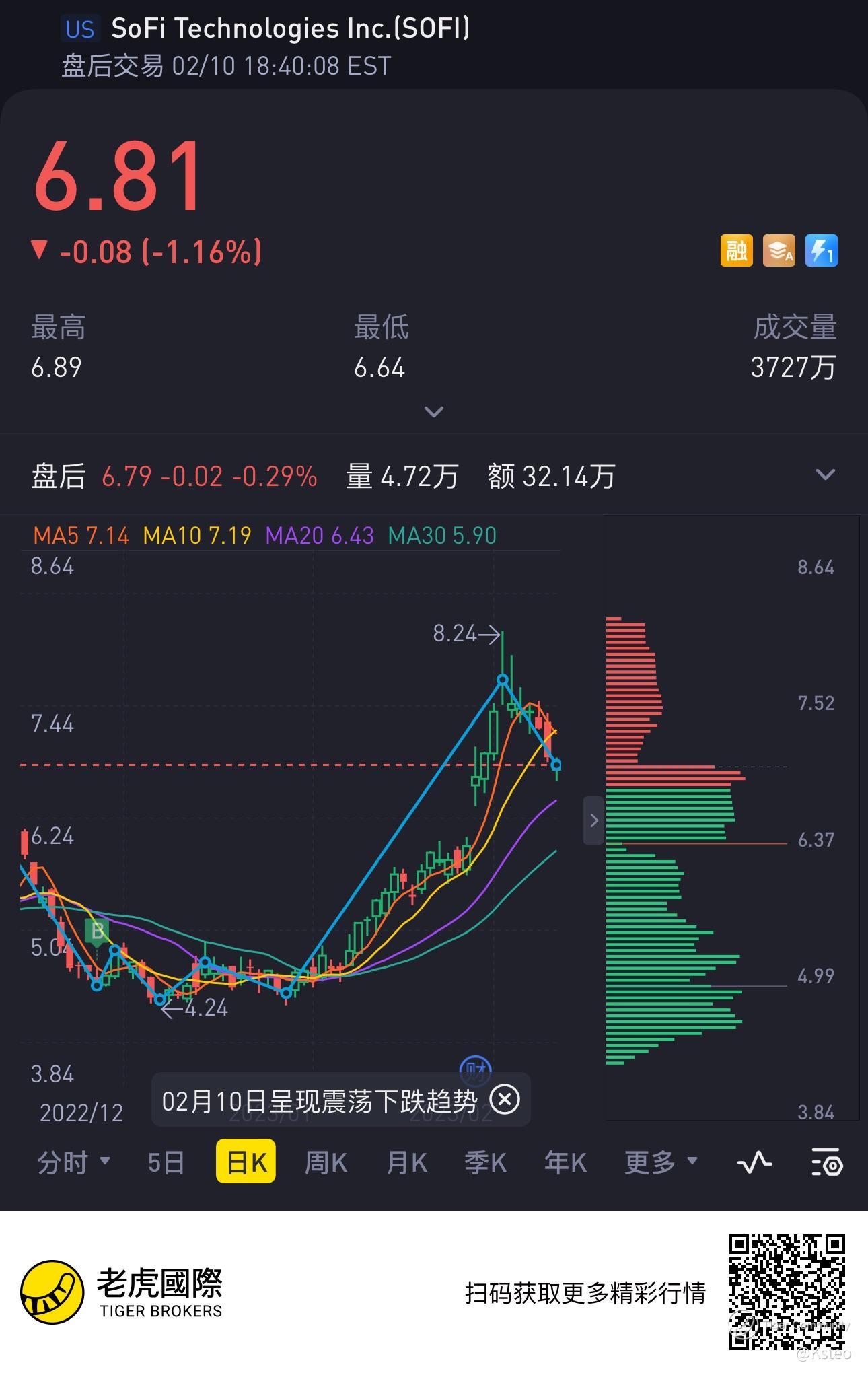Switch to the 5日 chart
Image resolution: width=868 pixels, height=1373 pixels.
pos(166,1162)
